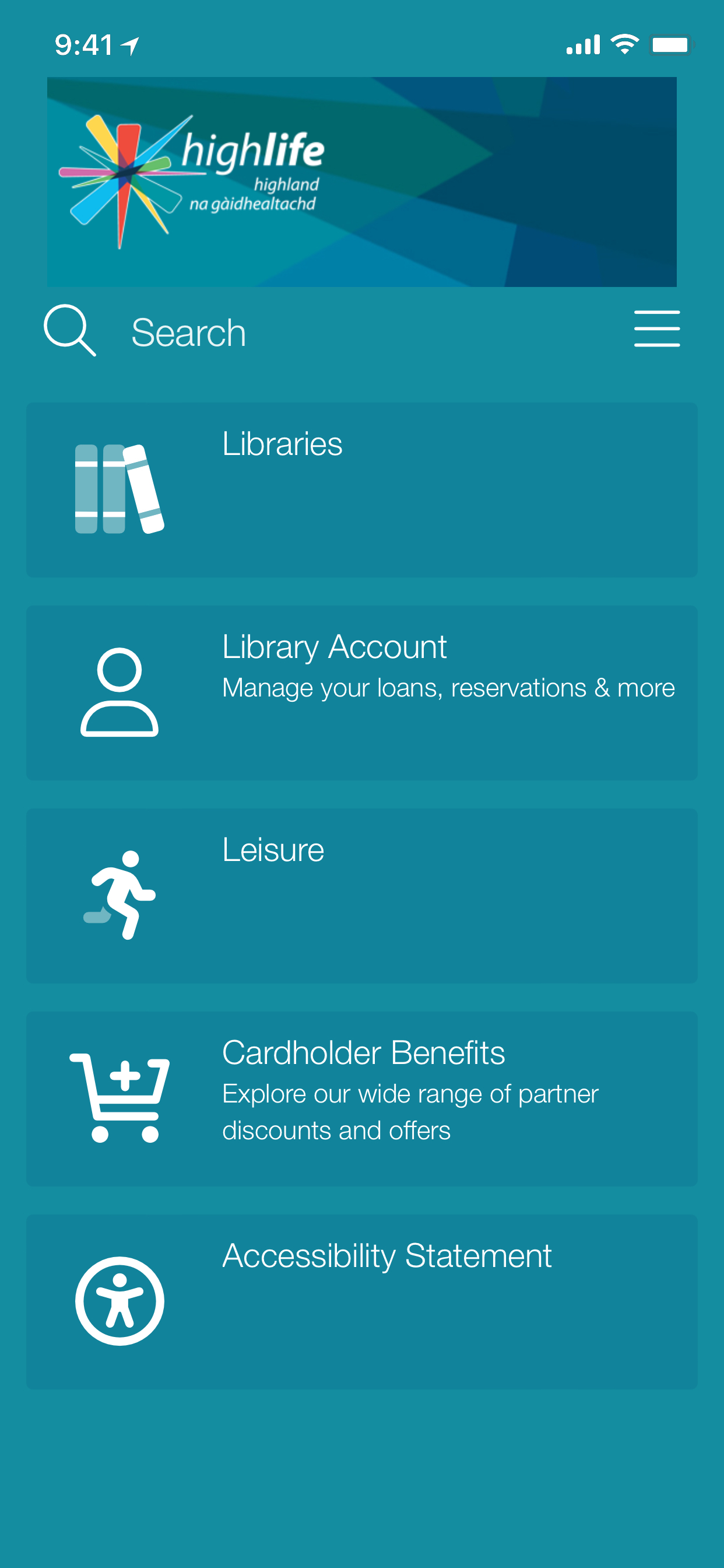This screenshot has height=1568, width=724.
Task: Click the Search input field
Action: click(243, 332)
